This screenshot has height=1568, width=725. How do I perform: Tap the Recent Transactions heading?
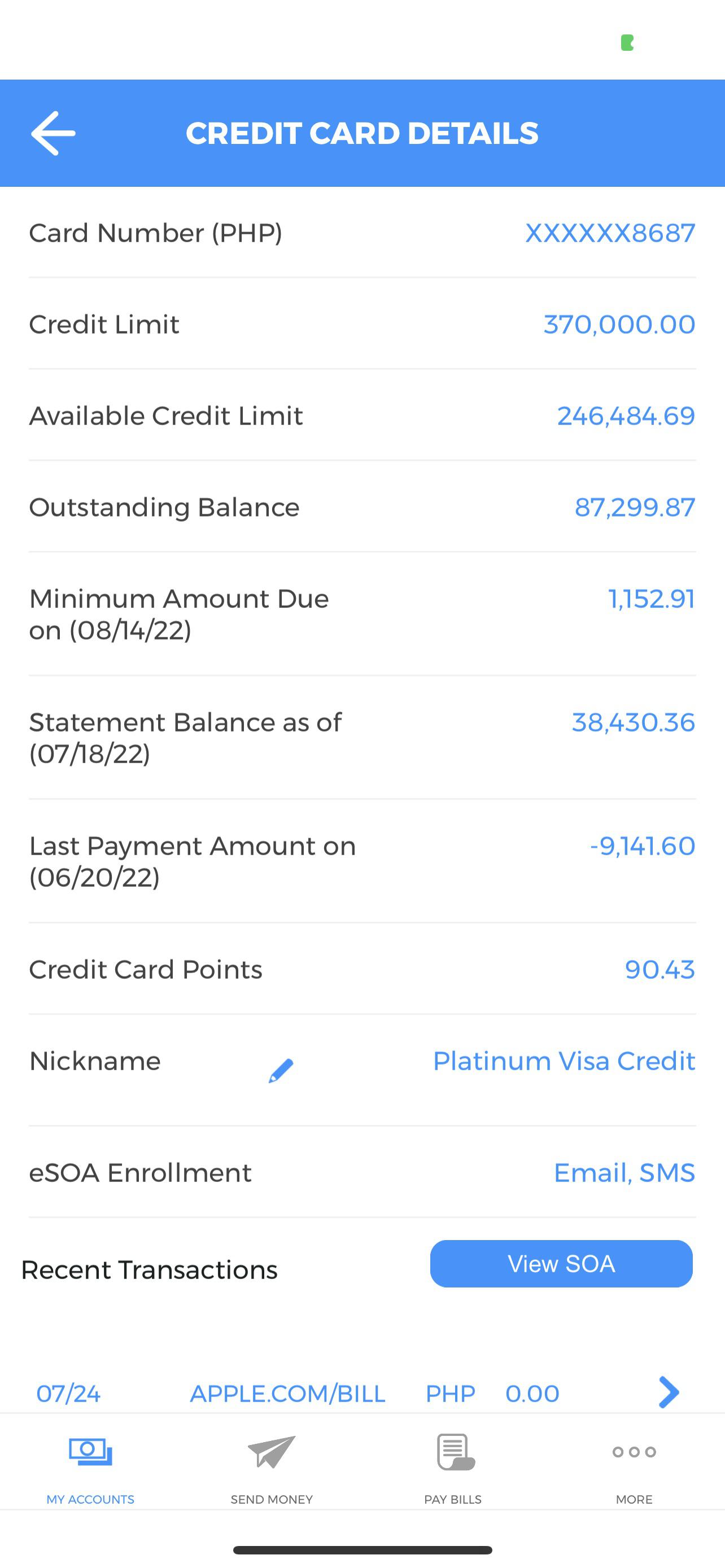tap(149, 1270)
